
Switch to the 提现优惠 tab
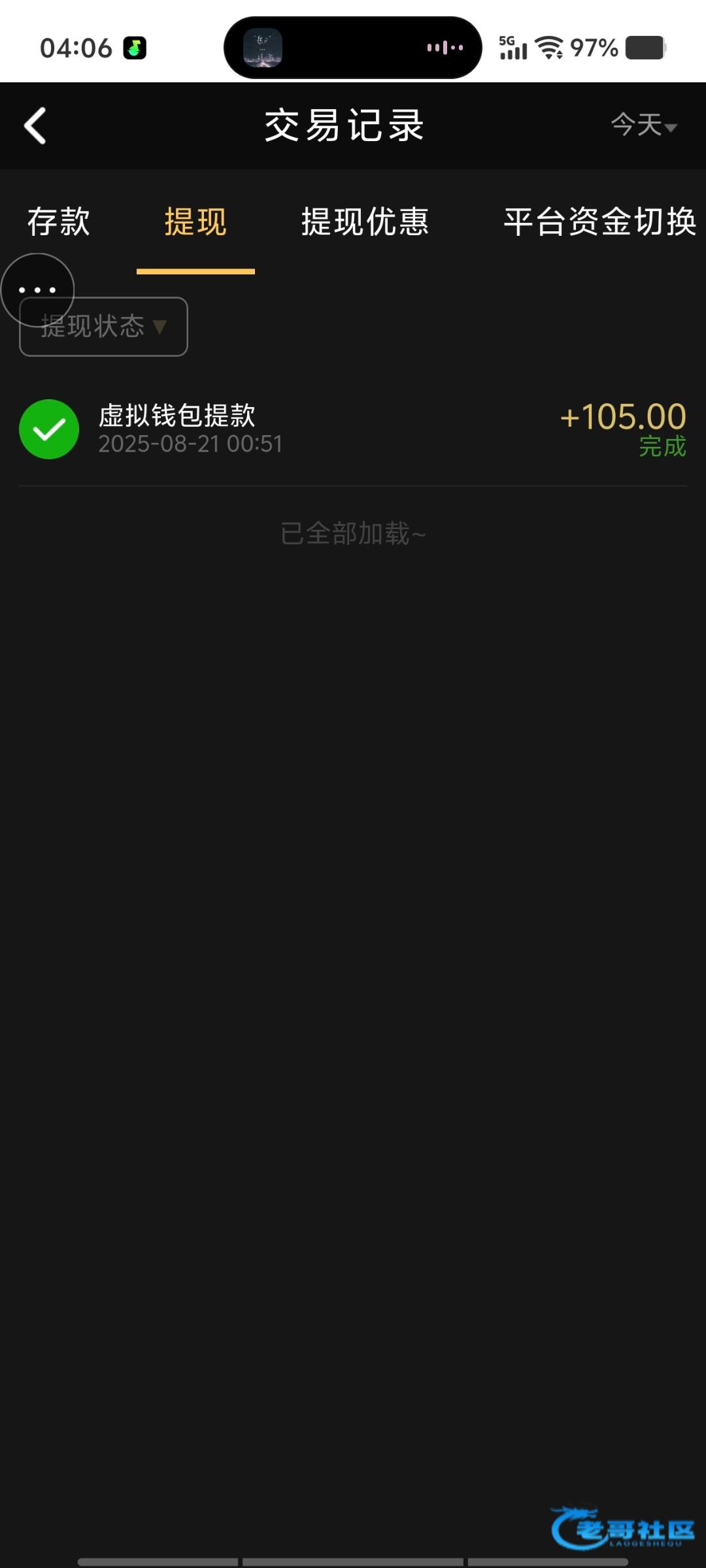pyautogui.click(x=365, y=221)
